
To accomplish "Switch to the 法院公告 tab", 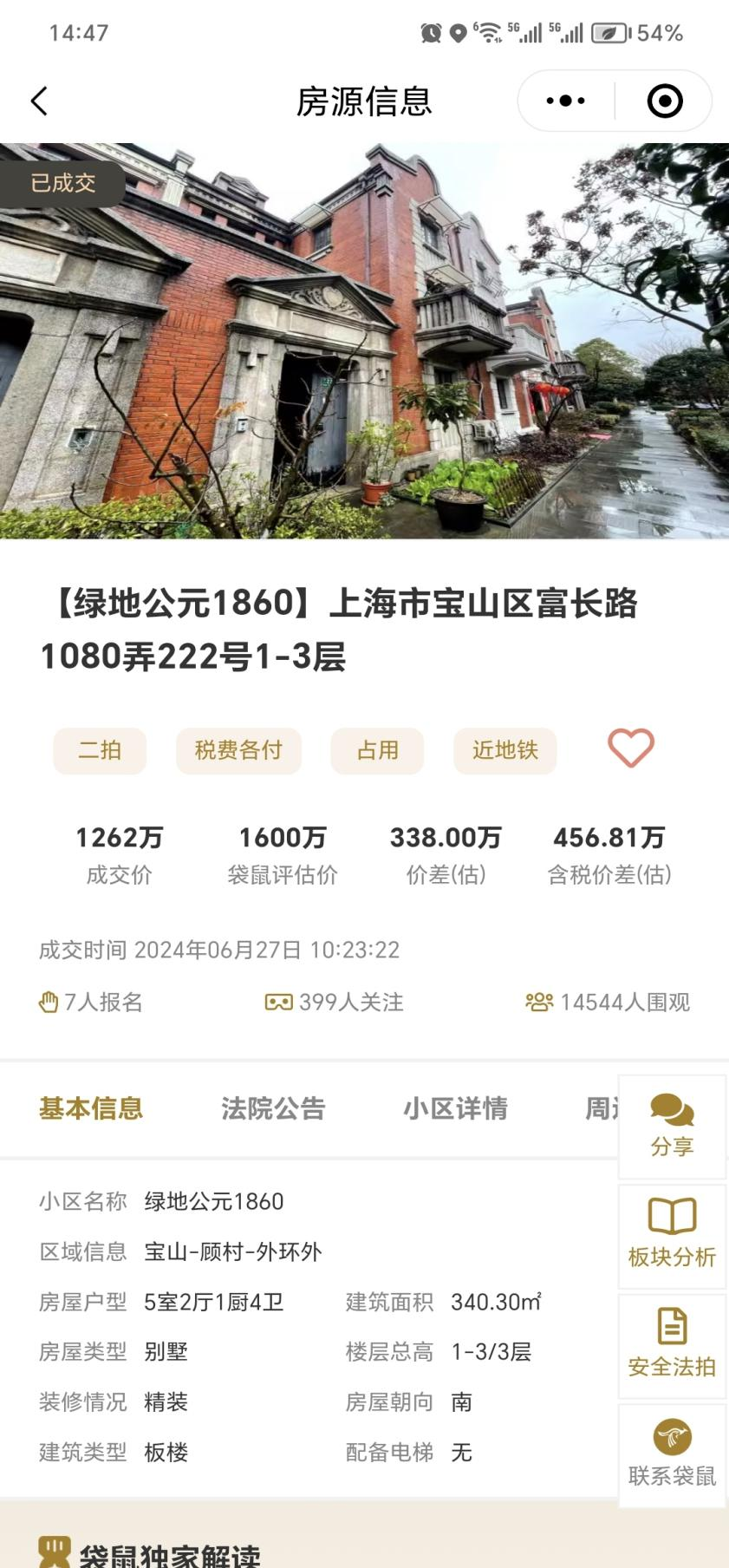I will click(x=275, y=1108).
